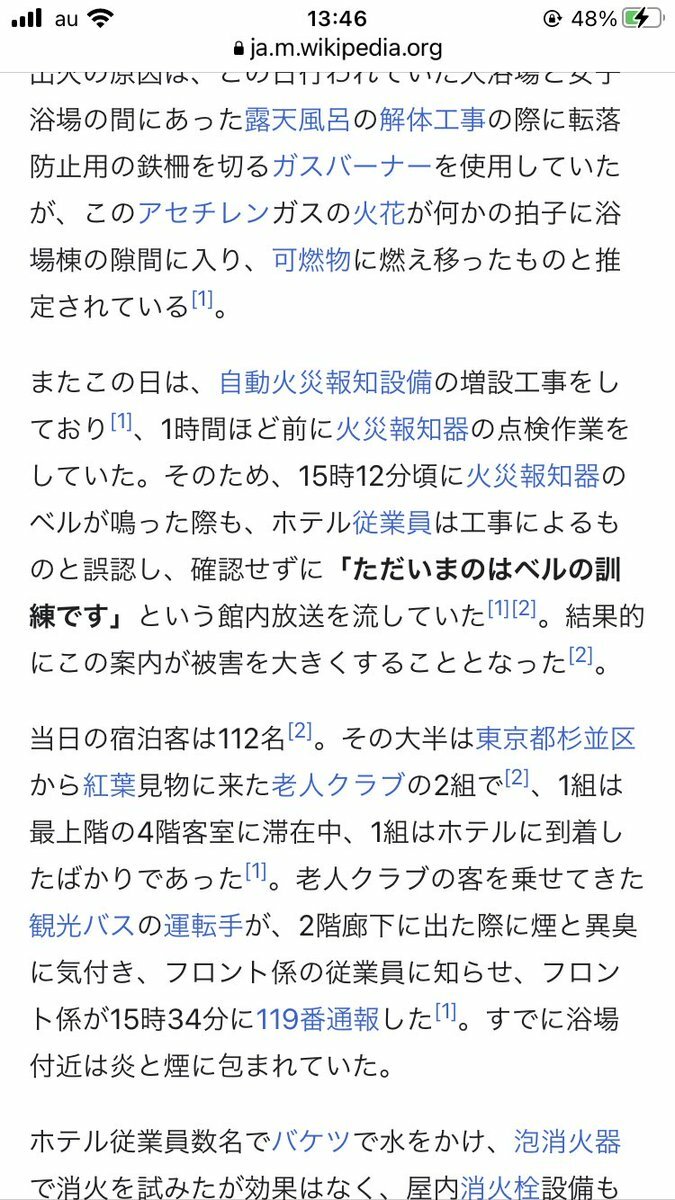Open the 119番通報 link
The image size is (675, 1200).
(318, 1020)
